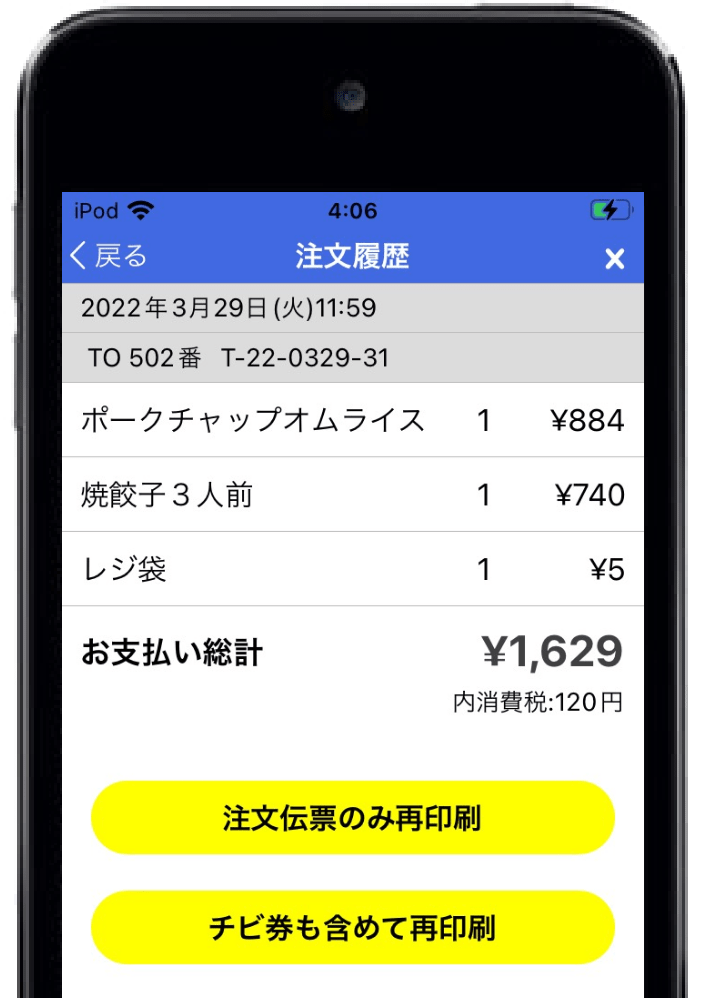The width and height of the screenshot is (708, 998).
Task: Go back using the 戻る button
Action: (x=108, y=257)
